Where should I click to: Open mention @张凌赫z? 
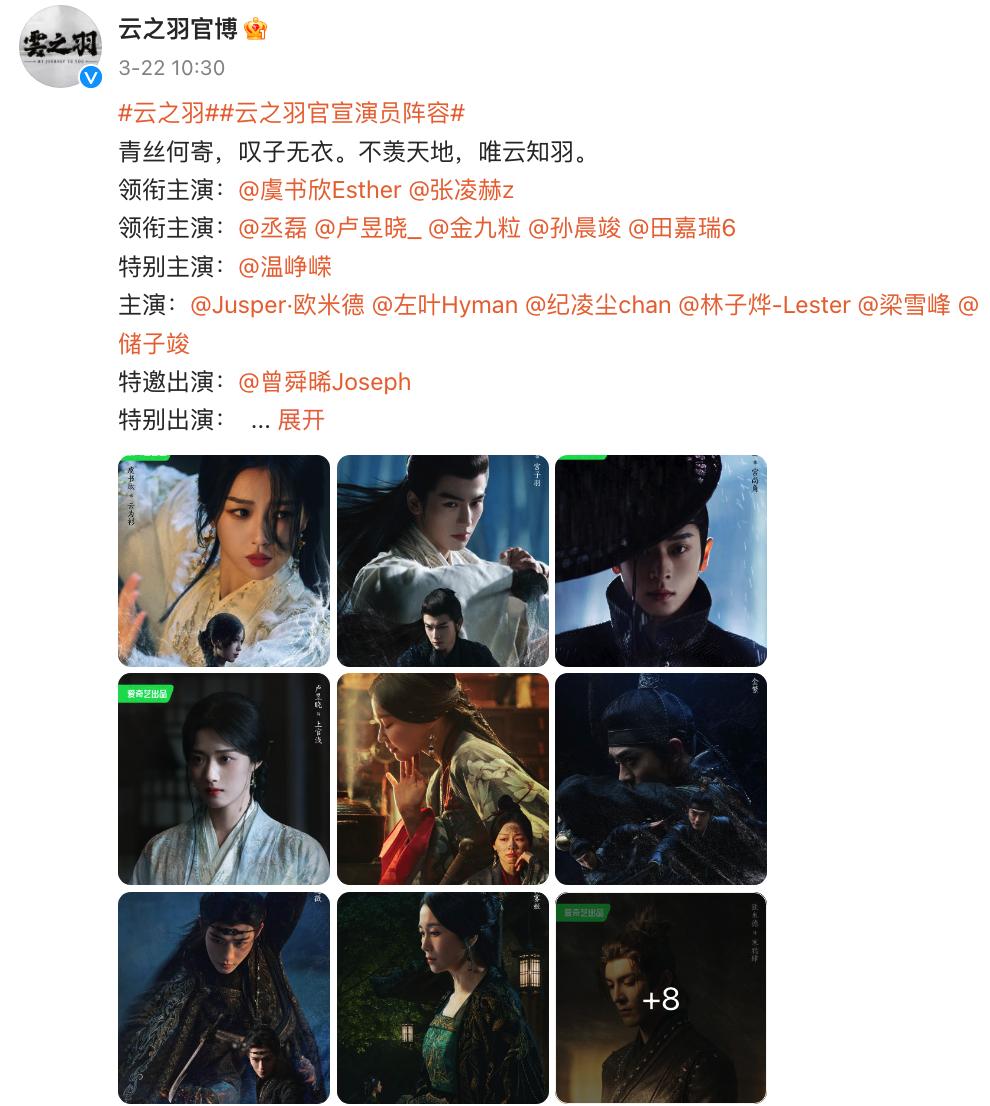pos(461,190)
